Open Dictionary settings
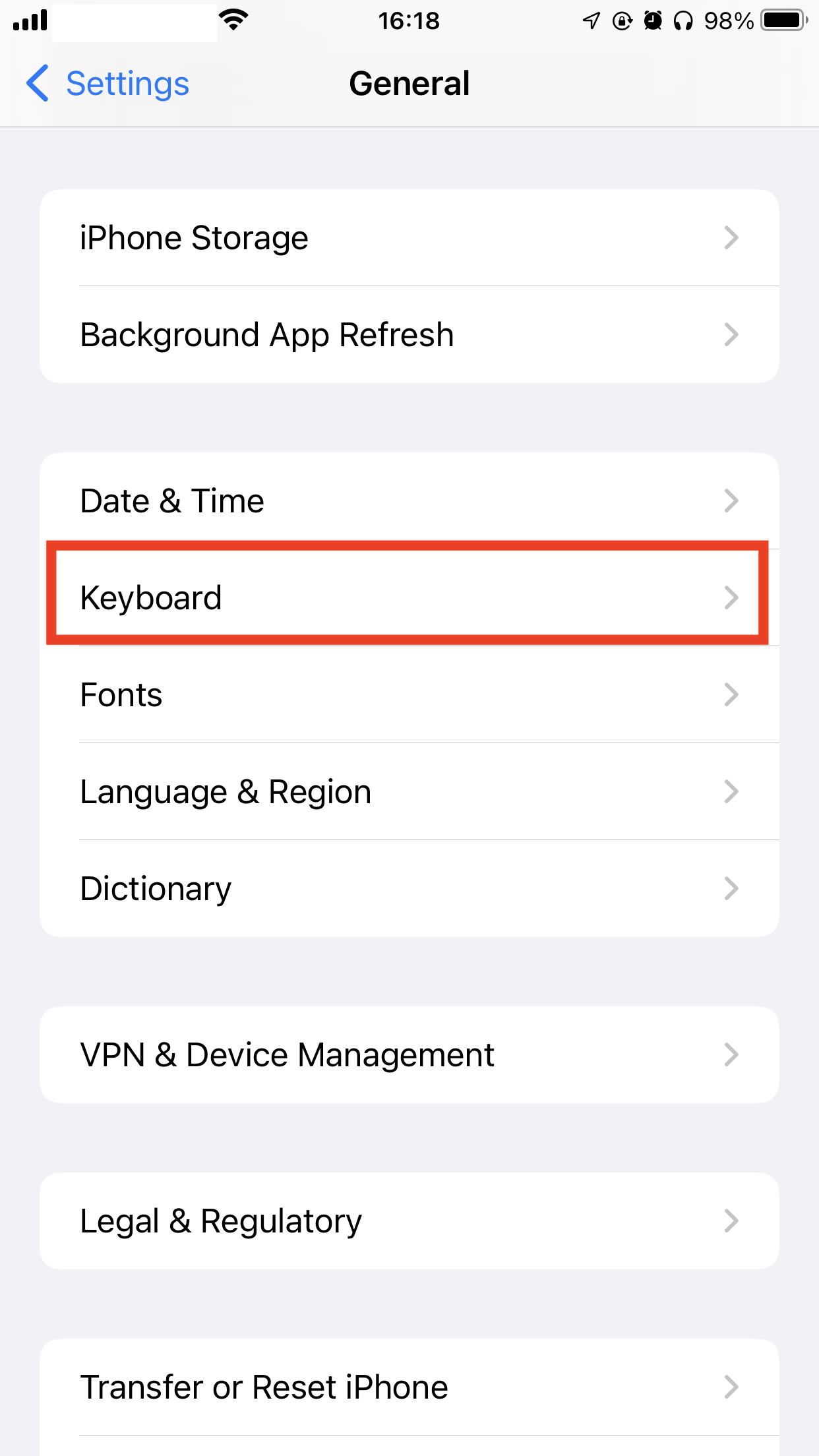The width and height of the screenshot is (819, 1456). (x=409, y=889)
